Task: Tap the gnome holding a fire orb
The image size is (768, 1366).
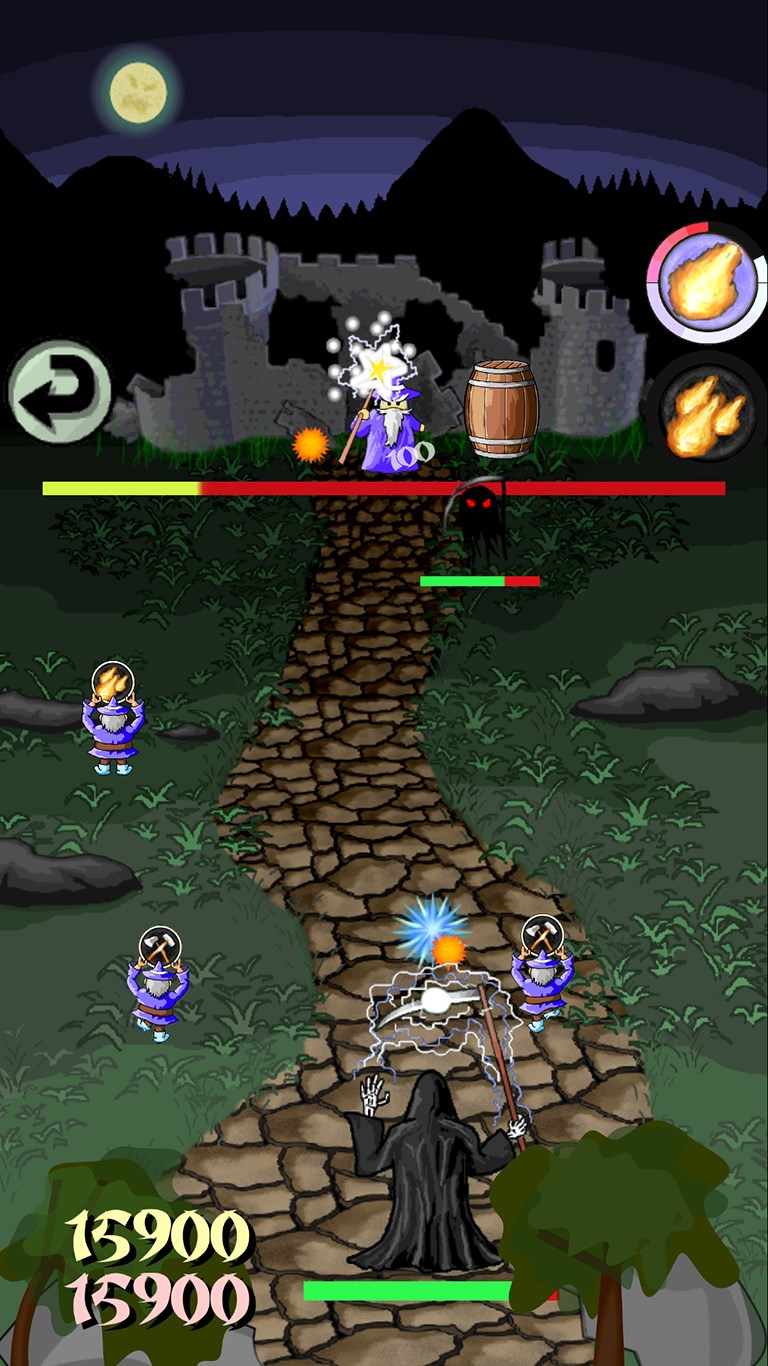Action: (112, 720)
